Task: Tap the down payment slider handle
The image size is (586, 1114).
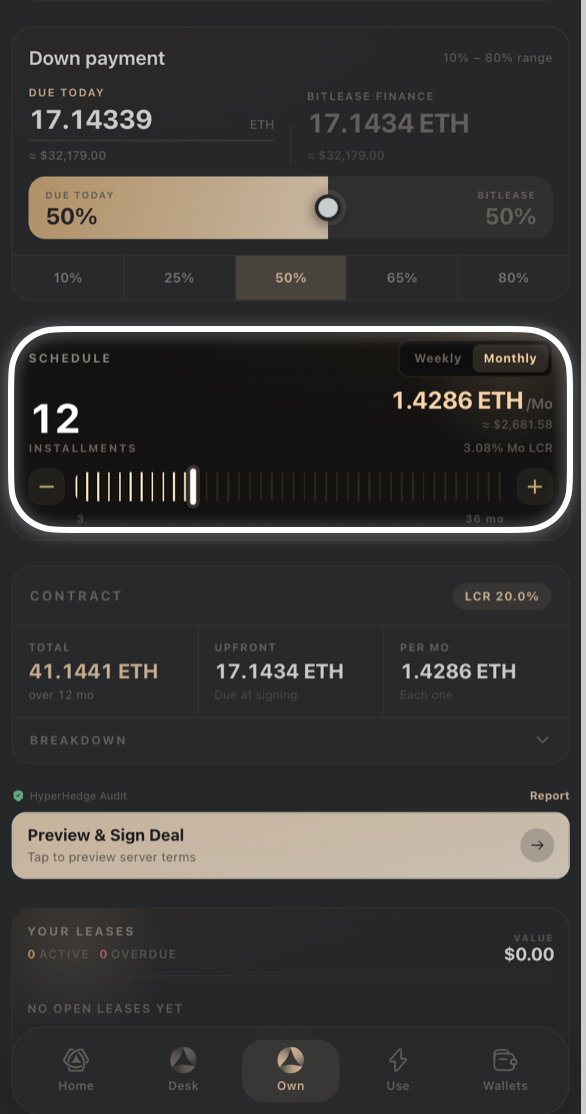Action: point(327,208)
